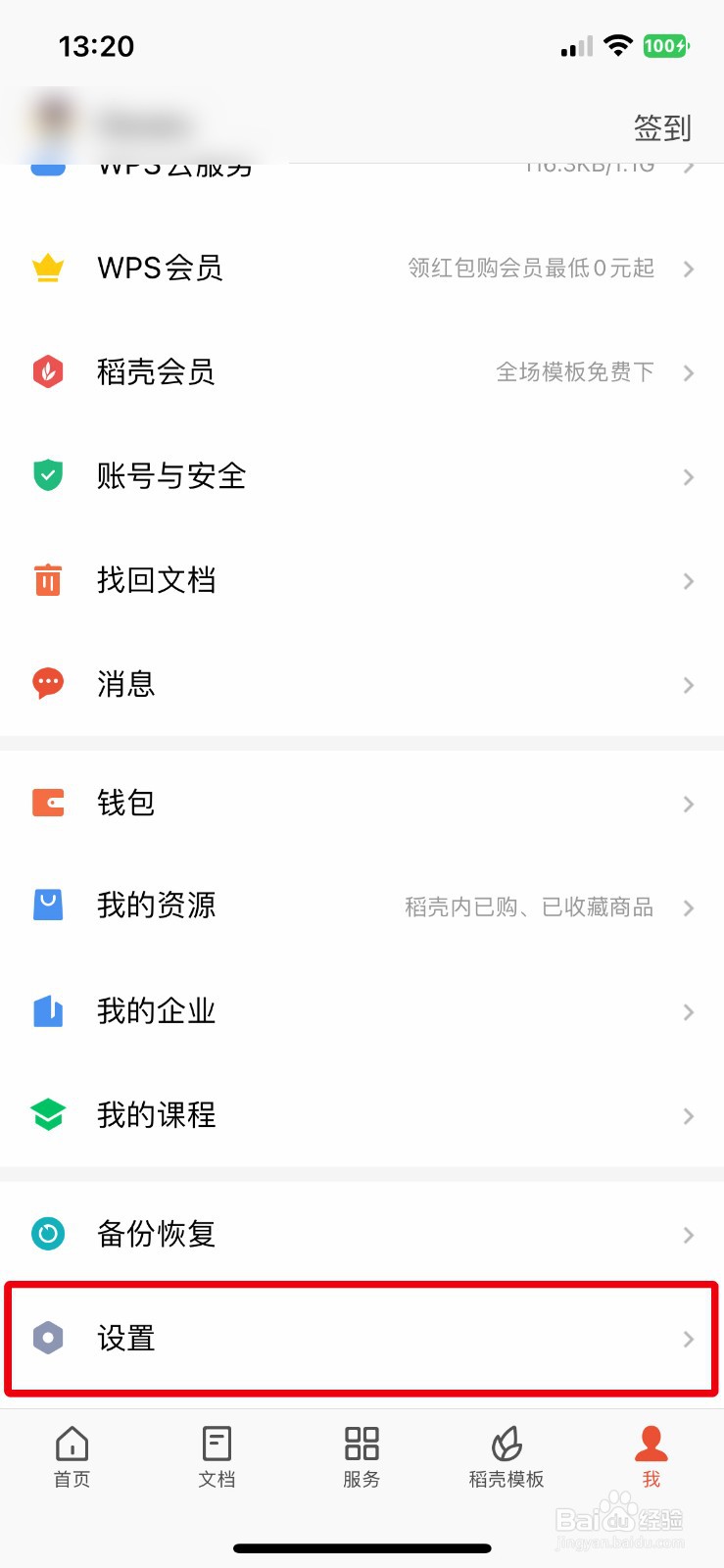Viewport: 724px width, 1568px height.
Task: View 消息 messages
Action: point(362,684)
